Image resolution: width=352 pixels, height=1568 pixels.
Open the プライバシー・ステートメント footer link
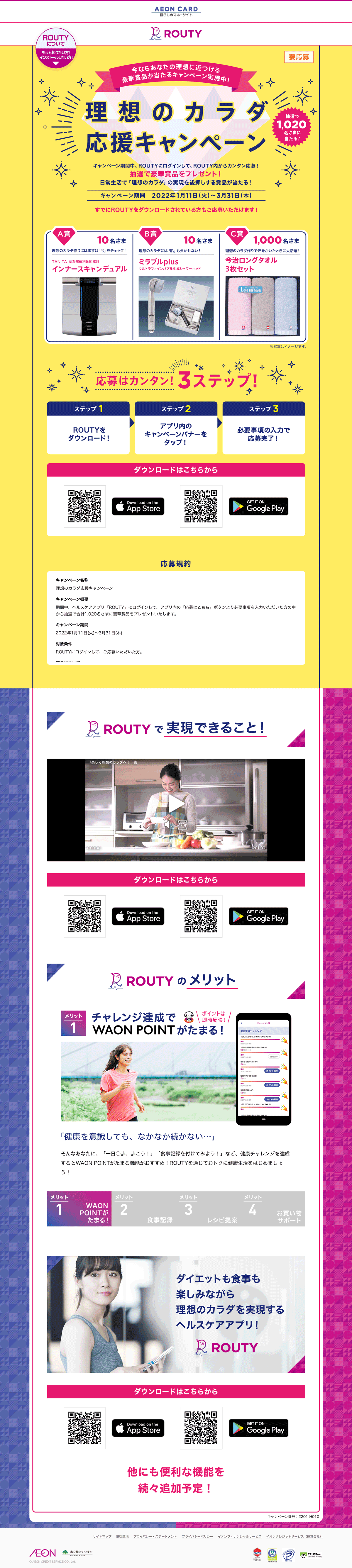[x=155, y=1536]
